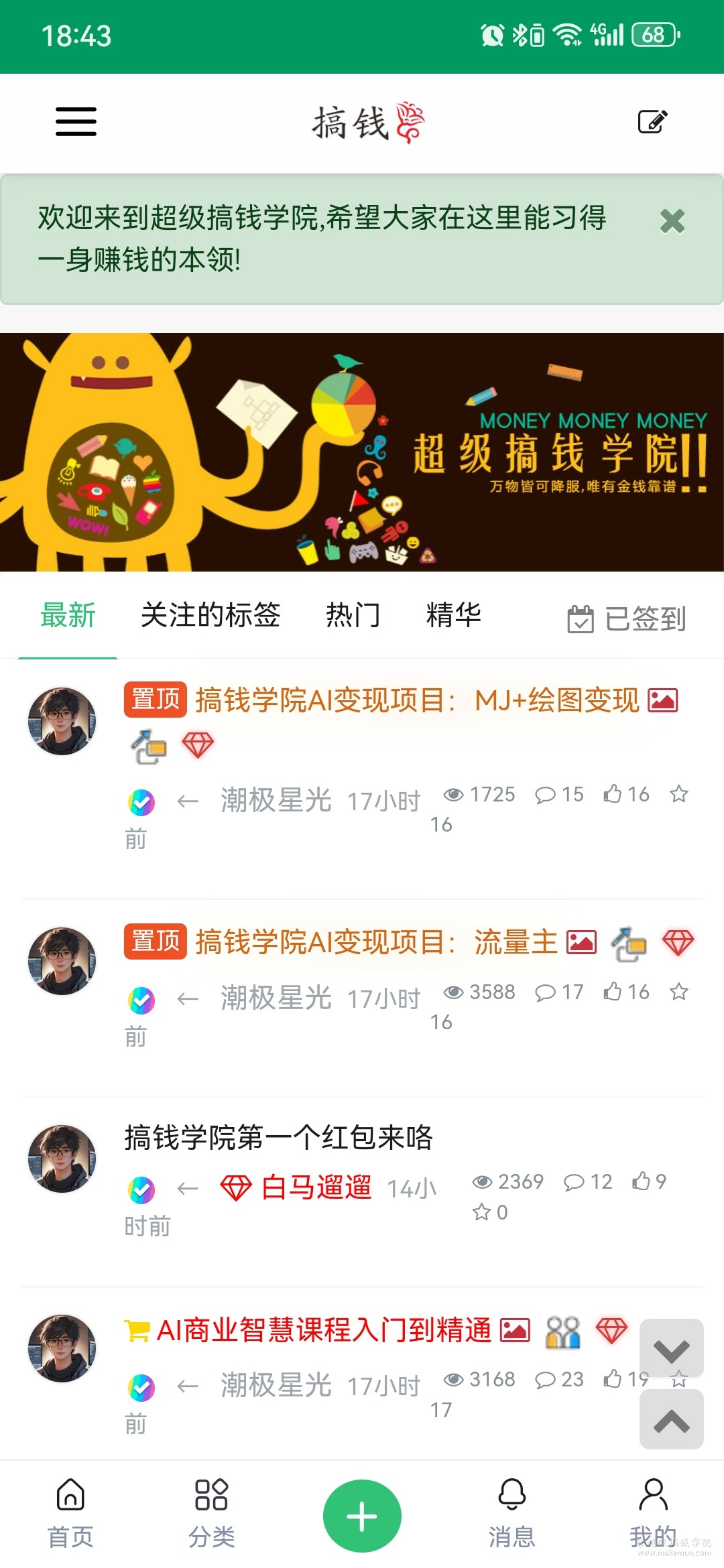Open the post AI商业智慧课程入门到精通

[x=324, y=1331]
